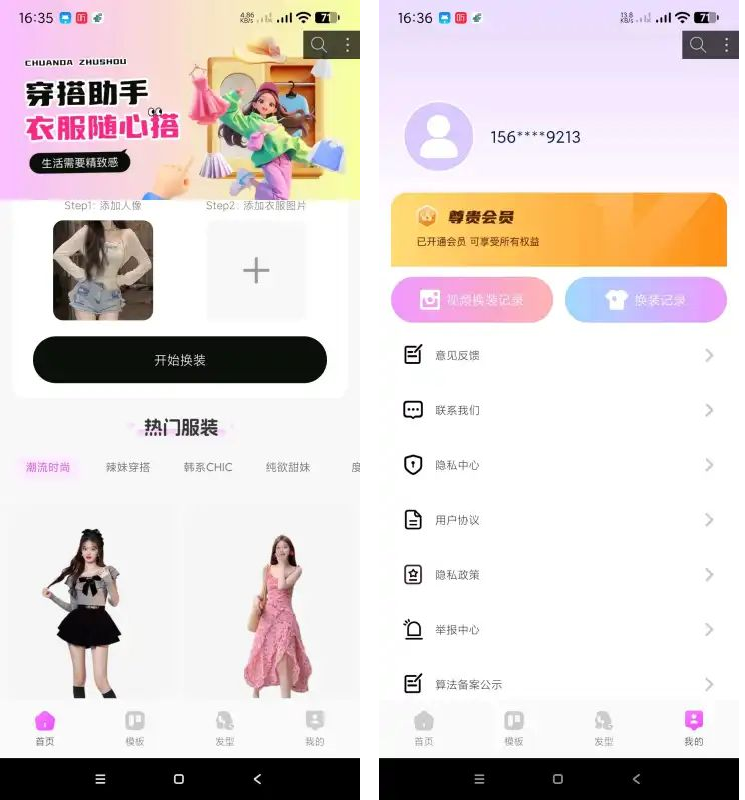This screenshot has width=745, height=800.
Task: Switch to the 韩系CHIC category
Action: pyautogui.click(x=208, y=467)
